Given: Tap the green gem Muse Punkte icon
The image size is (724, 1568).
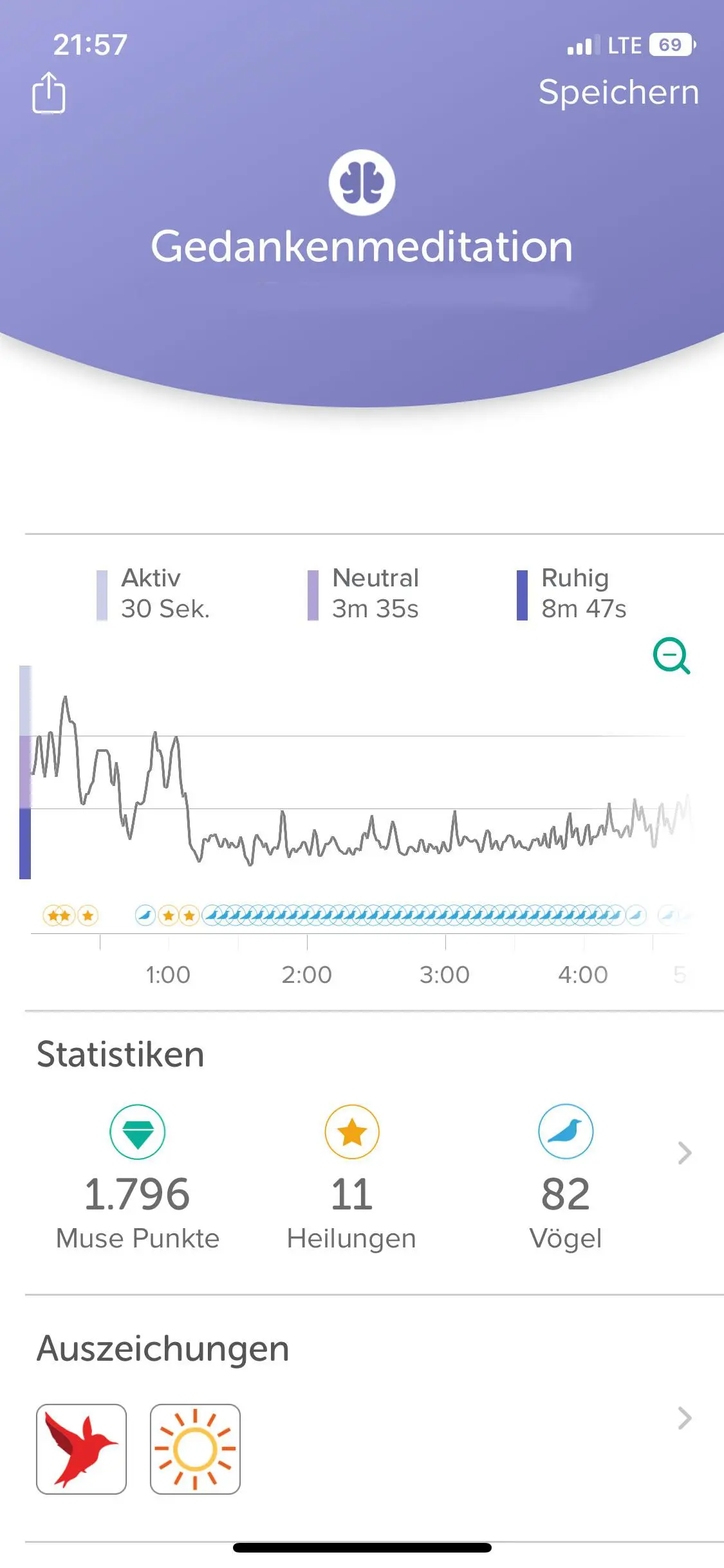Looking at the screenshot, I should 137,1133.
